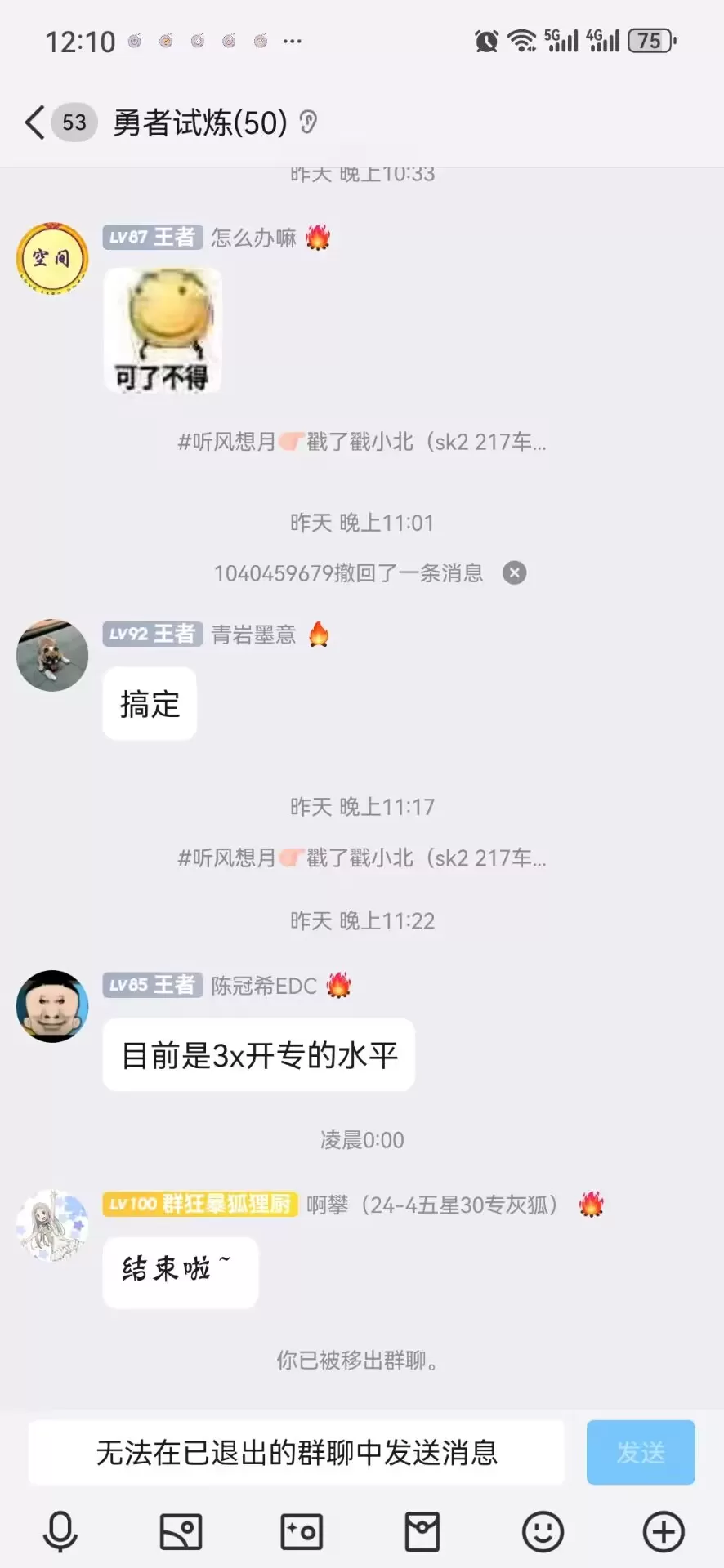Open 青岩墨意's avatar profile
The image size is (724, 1568).
point(52,655)
